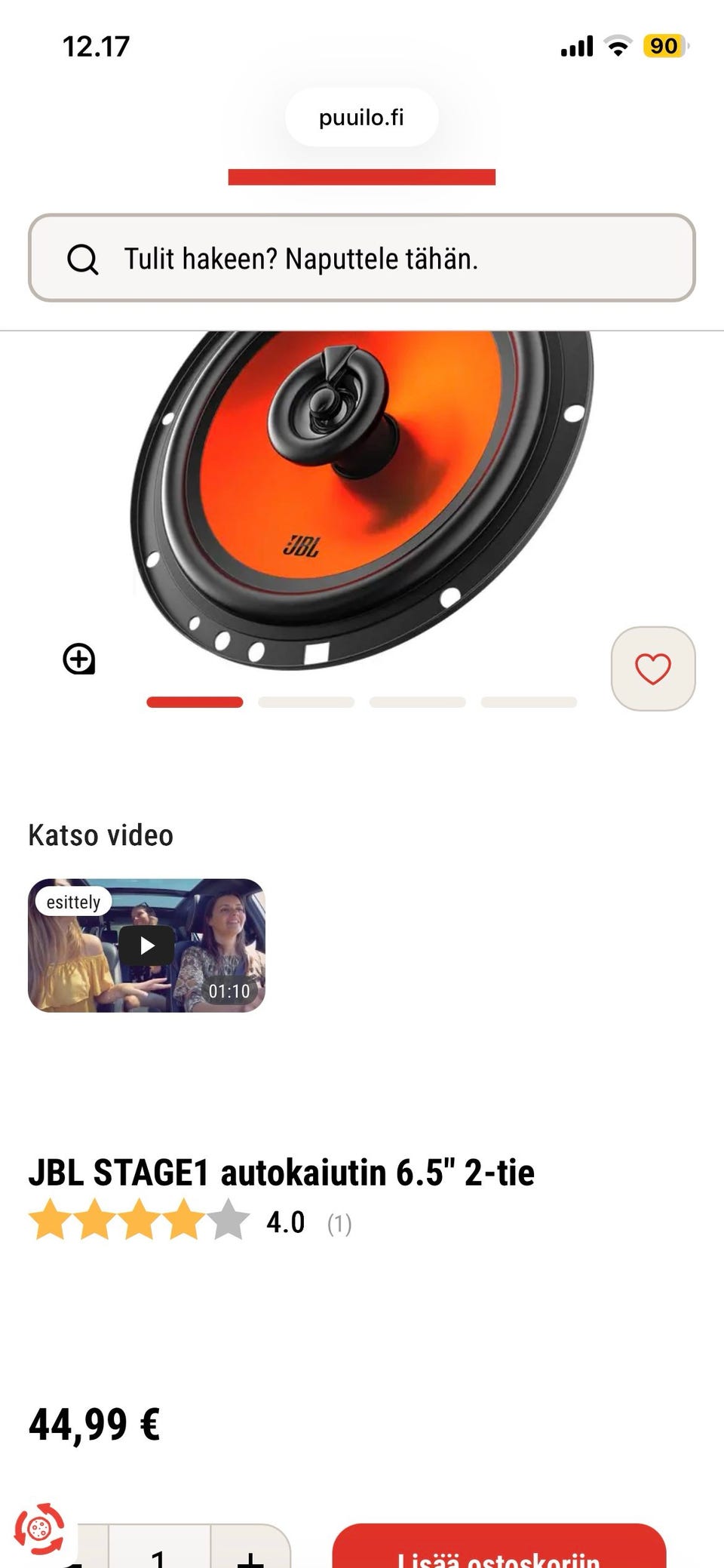Tap the search field 'Tulit hakeen?'
Screen dimensions: 724x1568
[361, 258]
